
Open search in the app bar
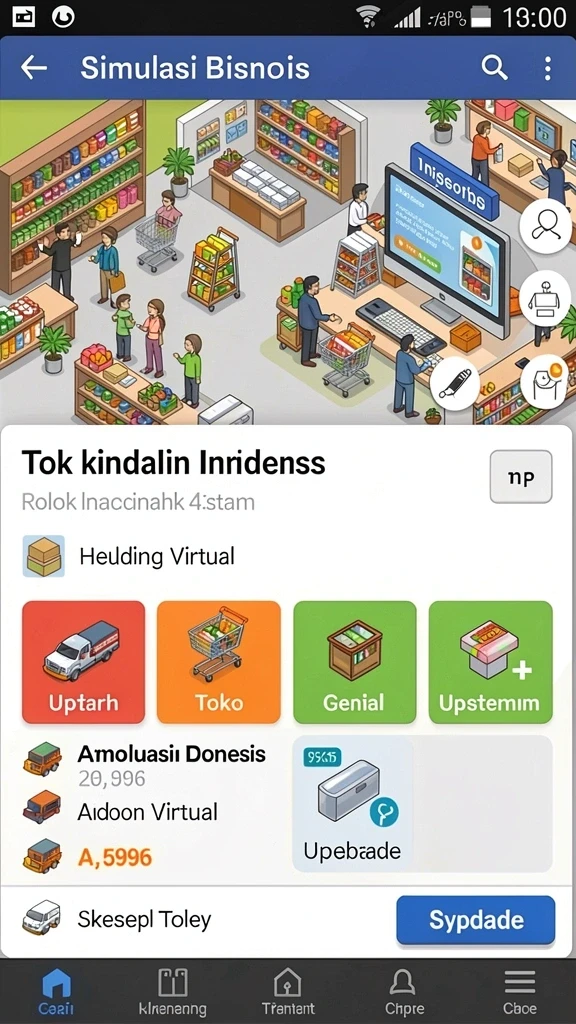click(x=494, y=67)
